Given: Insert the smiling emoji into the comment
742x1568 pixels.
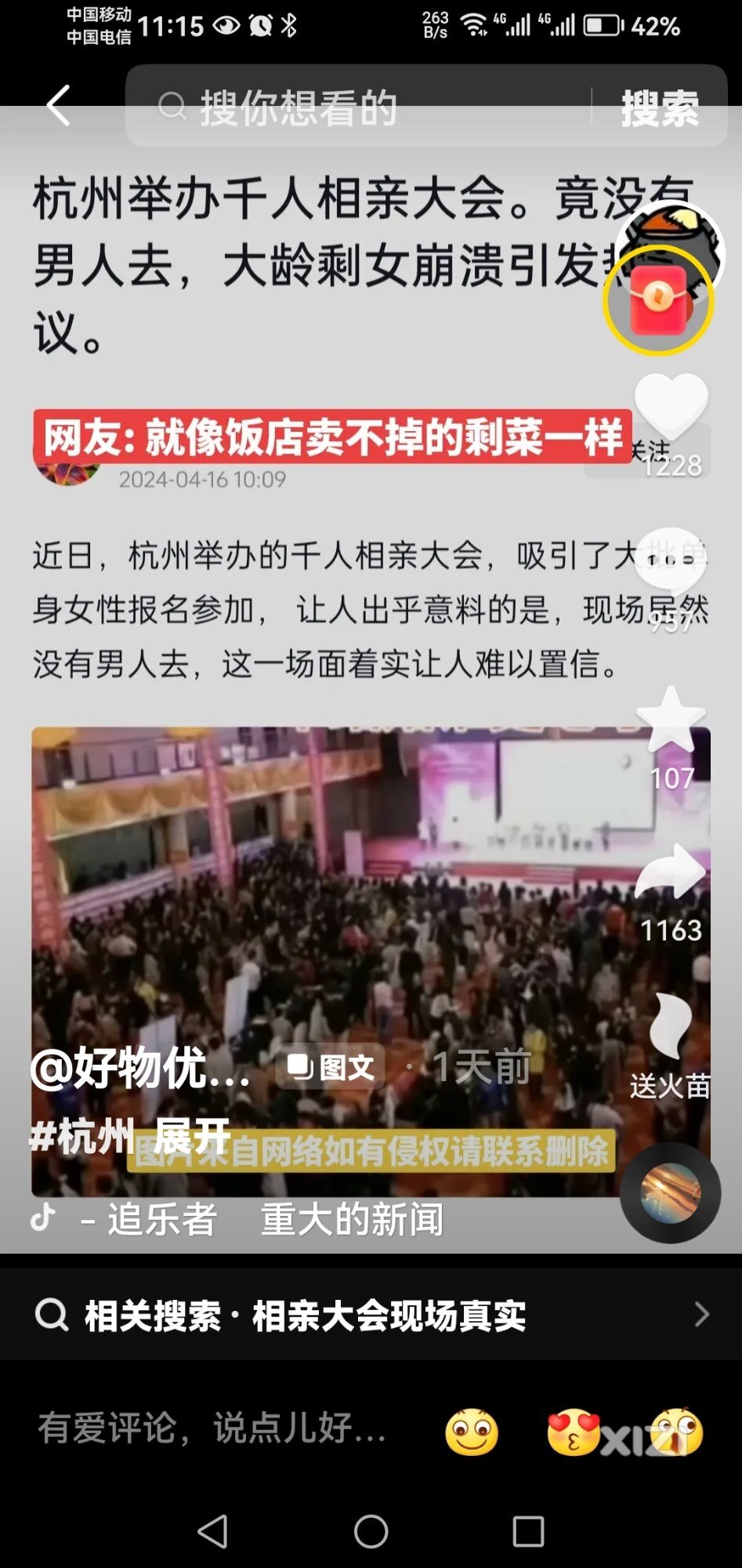Looking at the screenshot, I should click(472, 1432).
